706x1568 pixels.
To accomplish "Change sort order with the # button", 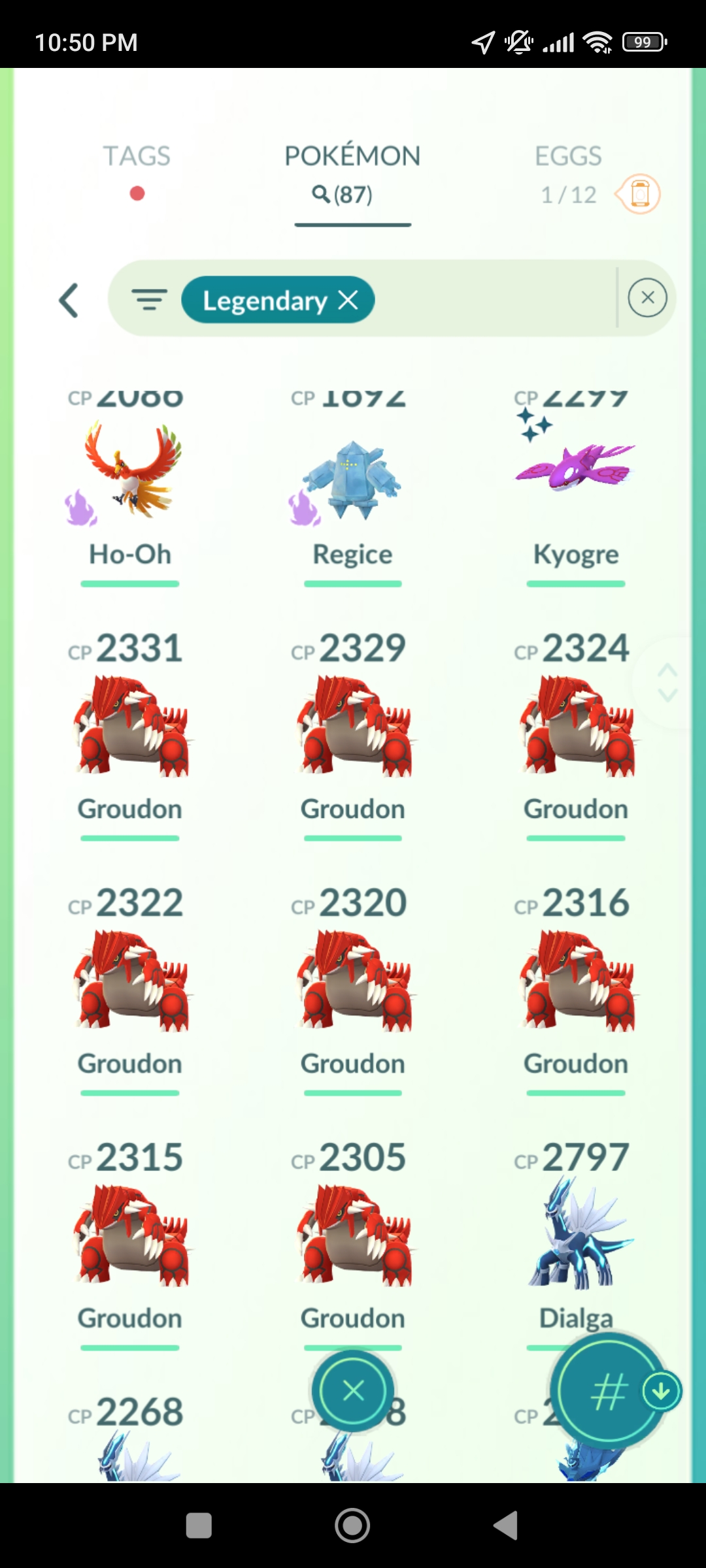I will (609, 1391).
